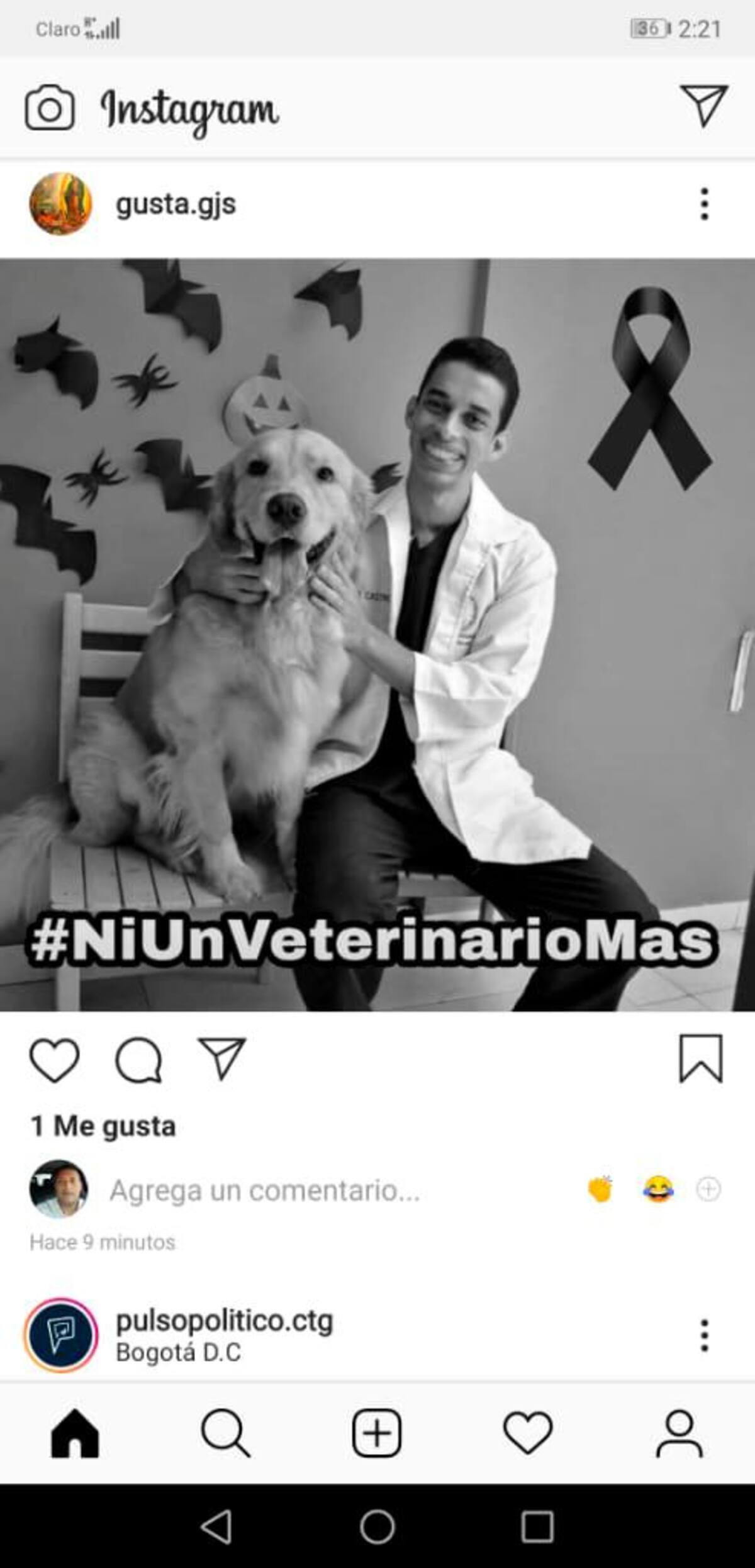Open overflow menu on pulsopolitico.ctg post
The height and width of the screenshot is (1568, 755).
704,1335
